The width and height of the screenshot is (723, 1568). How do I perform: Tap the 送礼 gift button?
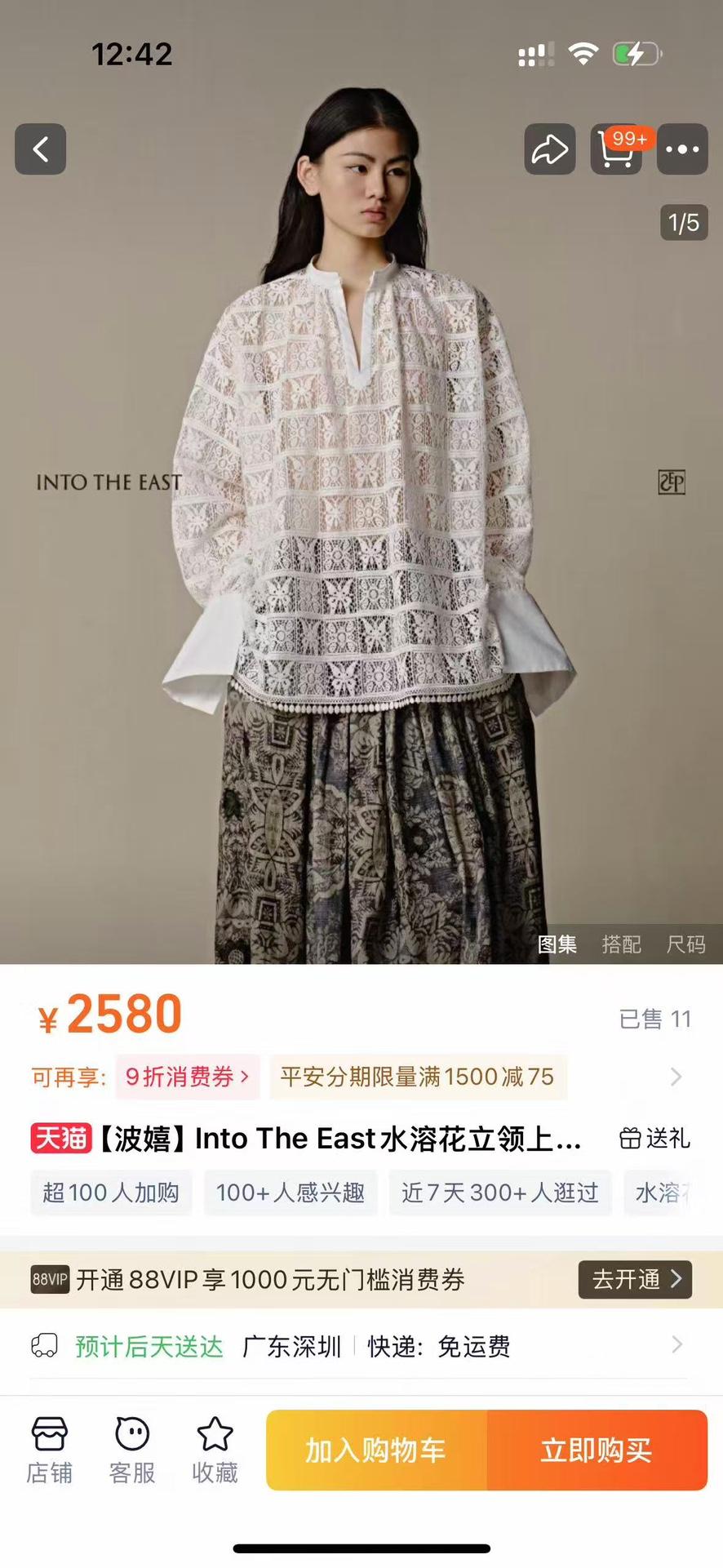point(654,1138)
